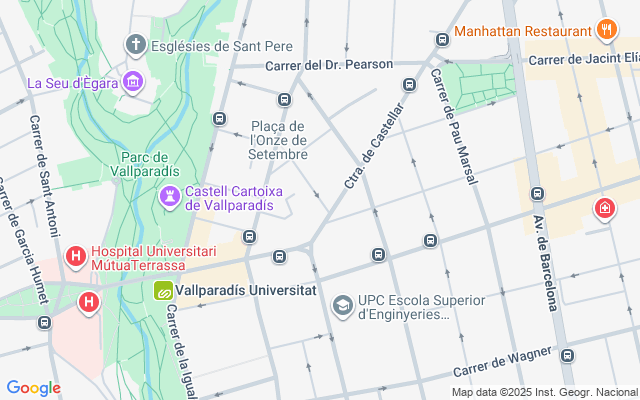Screen dimensions: 640x400
Task: Tap the La Seu d'Ègara museum pin
Action: point(133,82)
